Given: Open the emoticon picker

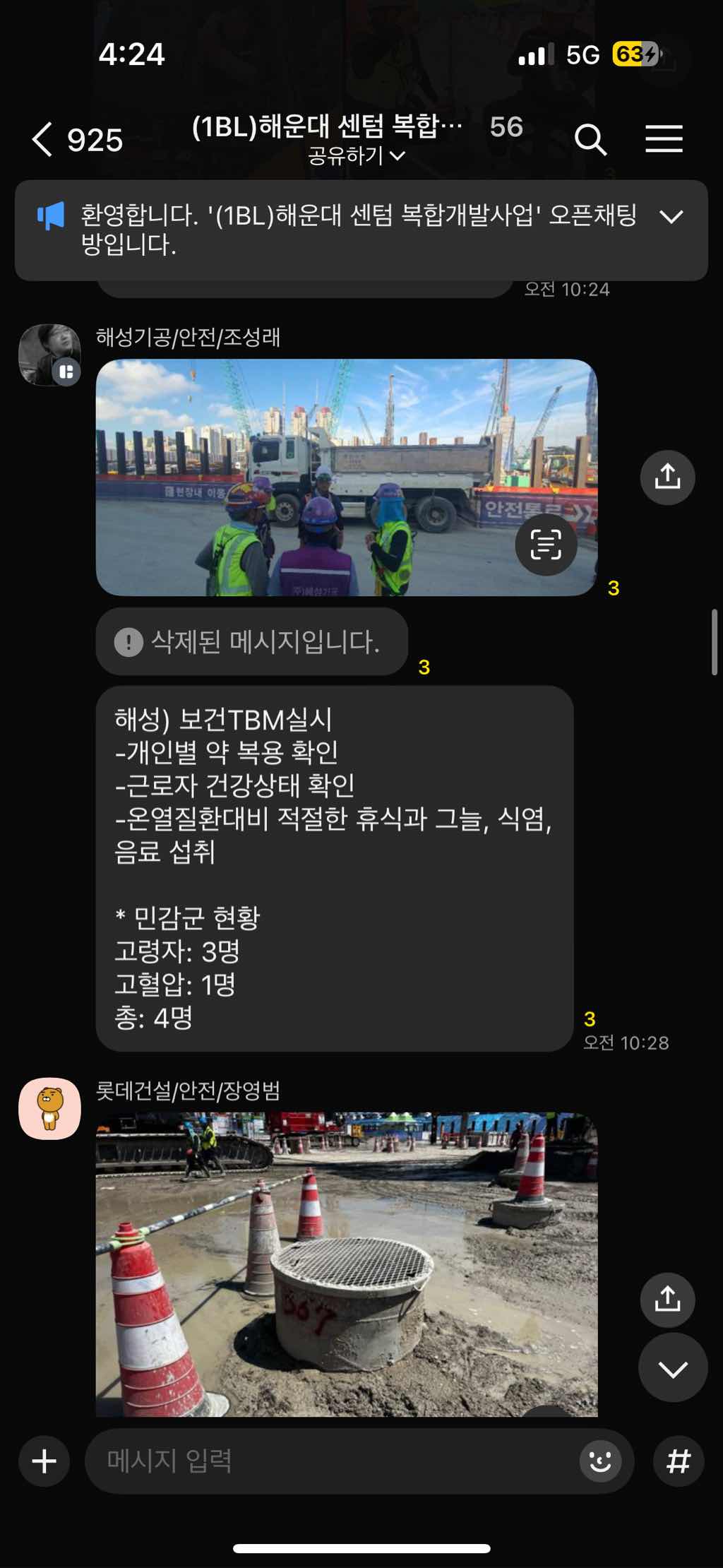Looking at the screenshot, I should [600, 1461].
